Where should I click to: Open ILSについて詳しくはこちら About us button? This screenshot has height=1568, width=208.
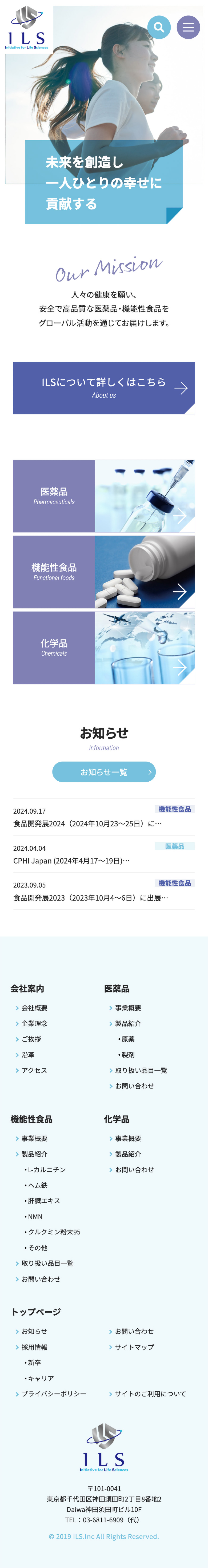pos(104,388)
